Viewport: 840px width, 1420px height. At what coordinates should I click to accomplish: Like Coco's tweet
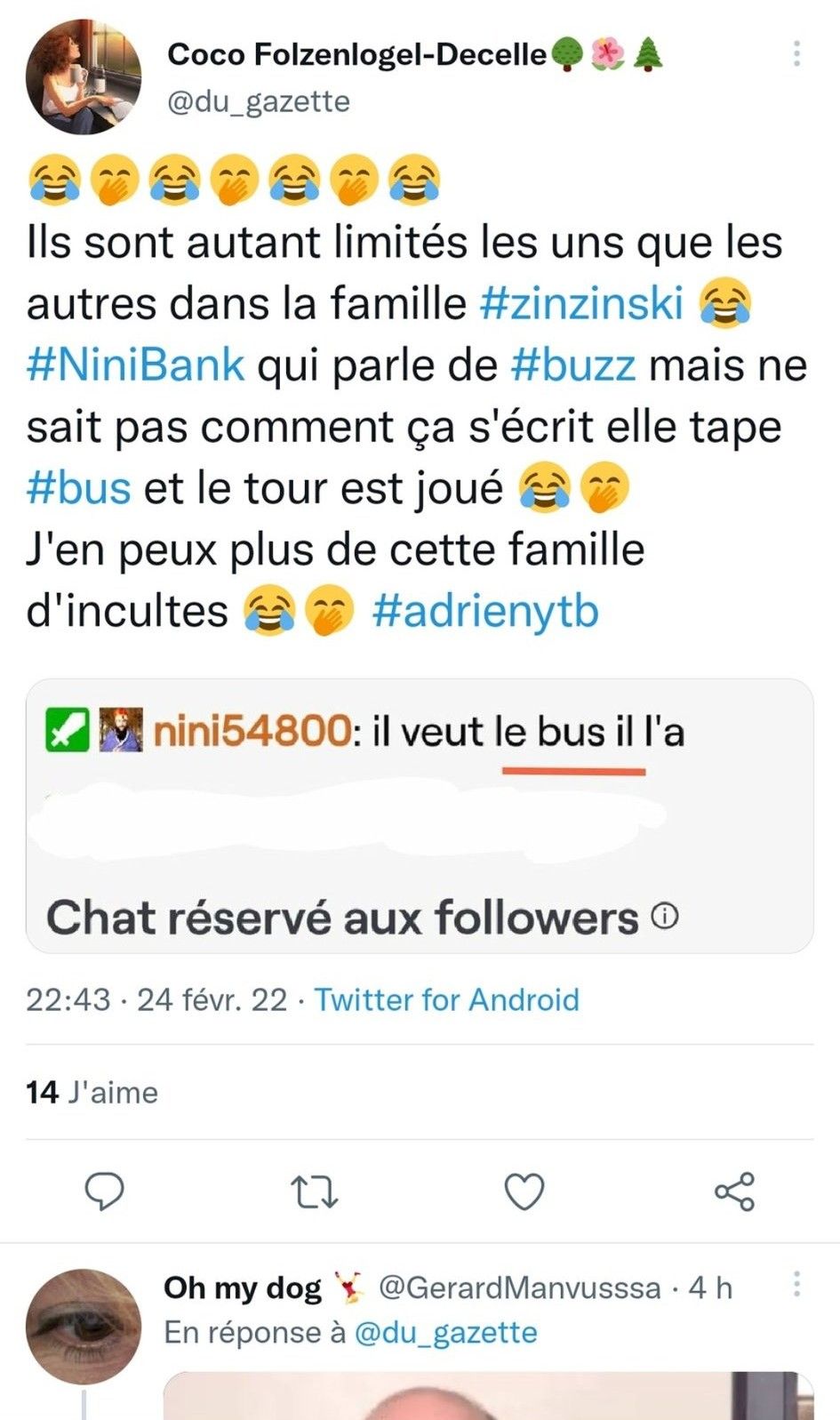pyautogui.click(x=524, y=1191)
